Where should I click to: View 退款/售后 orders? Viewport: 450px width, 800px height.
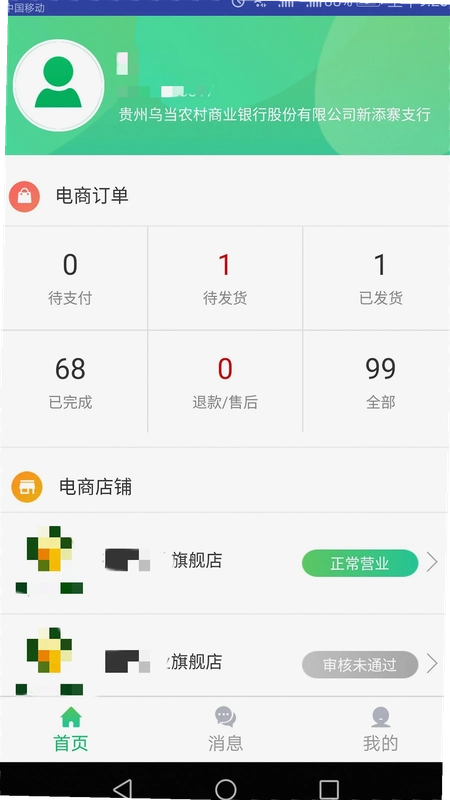[x=225, y=382]
